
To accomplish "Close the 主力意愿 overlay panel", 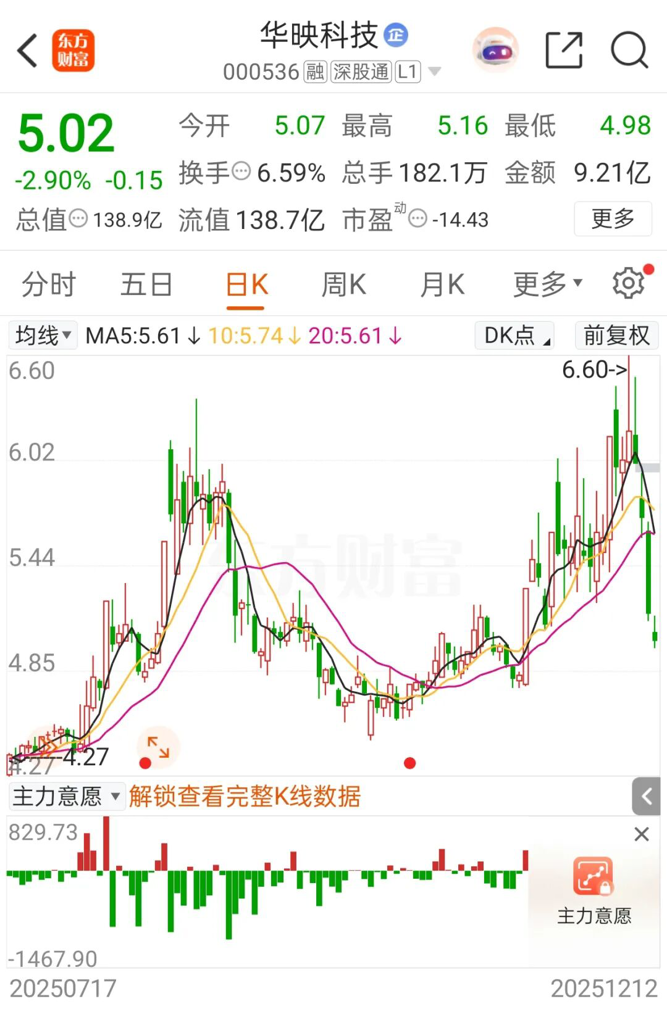I will click(642, 834).
